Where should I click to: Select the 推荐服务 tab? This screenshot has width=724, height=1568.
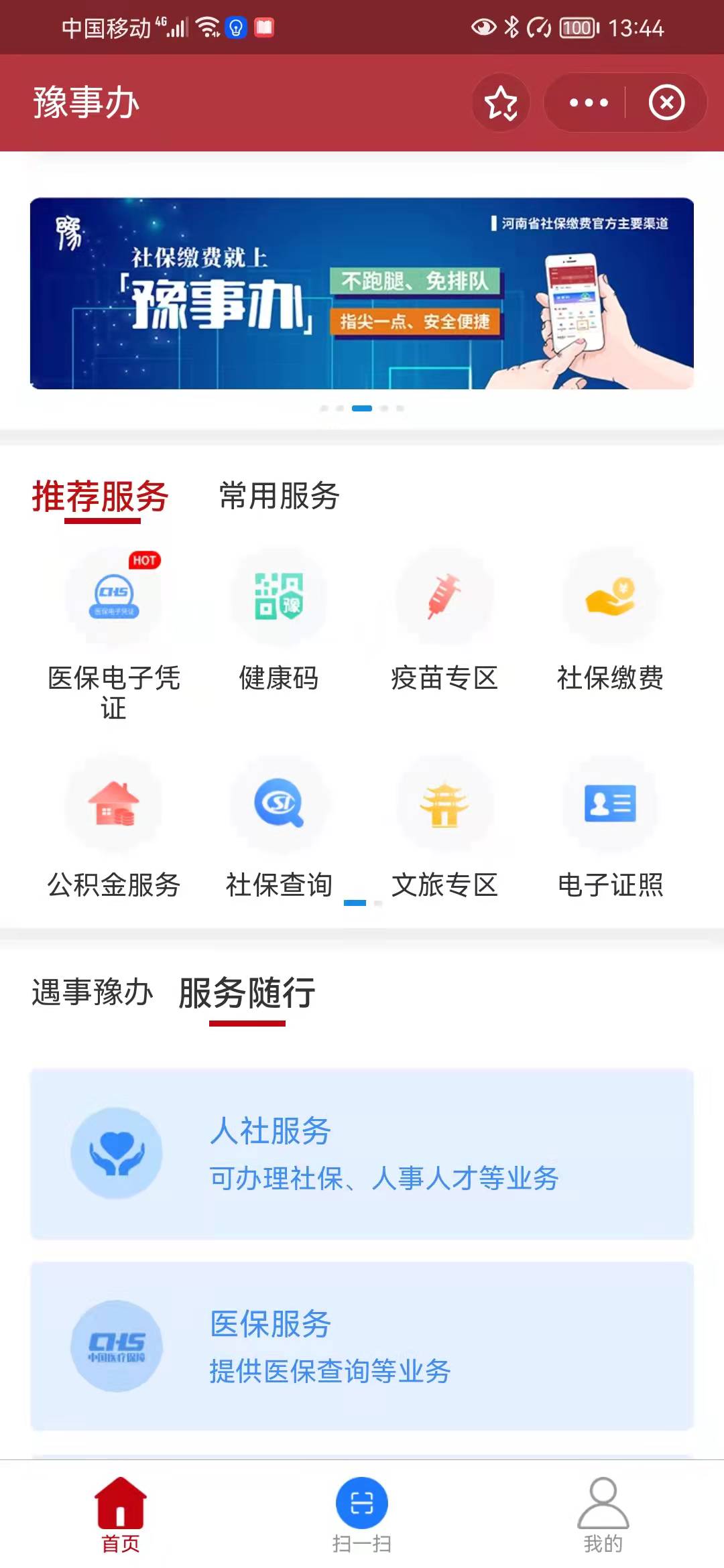click(x=101, y=497)
